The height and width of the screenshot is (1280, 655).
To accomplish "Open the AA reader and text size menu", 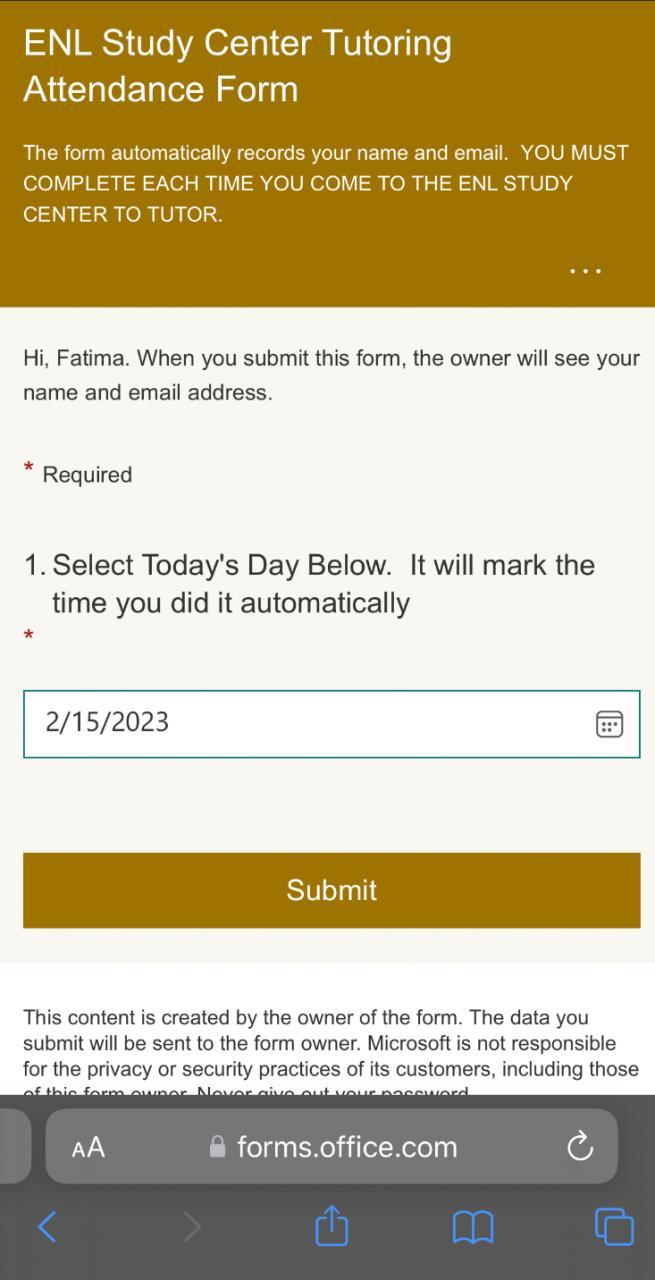I will point(88,1147).
